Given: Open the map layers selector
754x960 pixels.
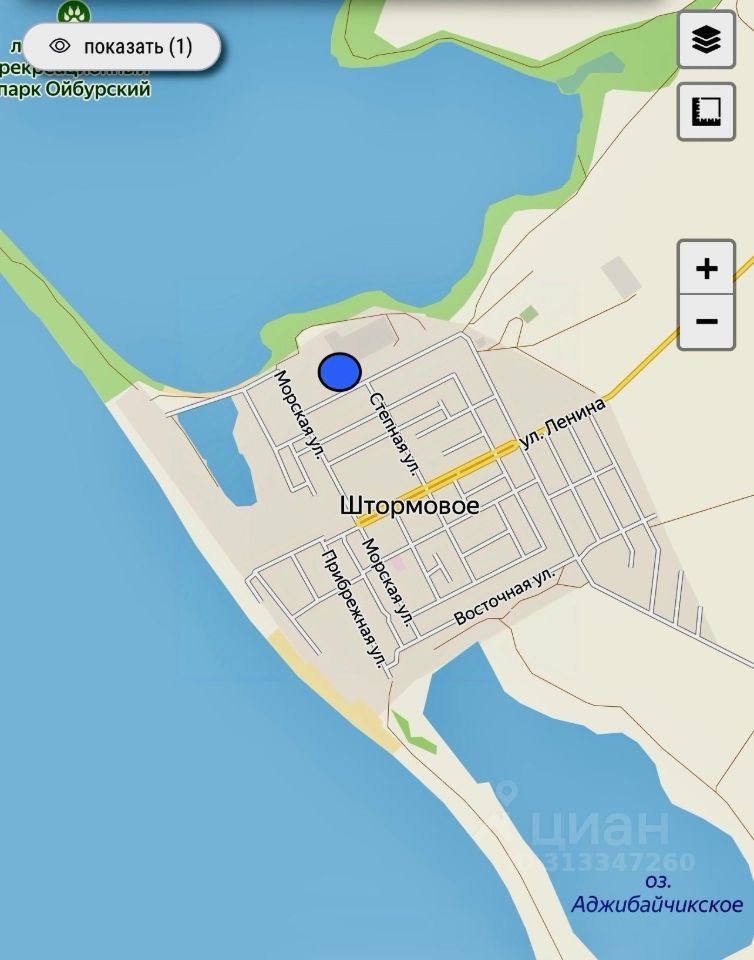Looking at the screenshot, I should pos(706,40).
